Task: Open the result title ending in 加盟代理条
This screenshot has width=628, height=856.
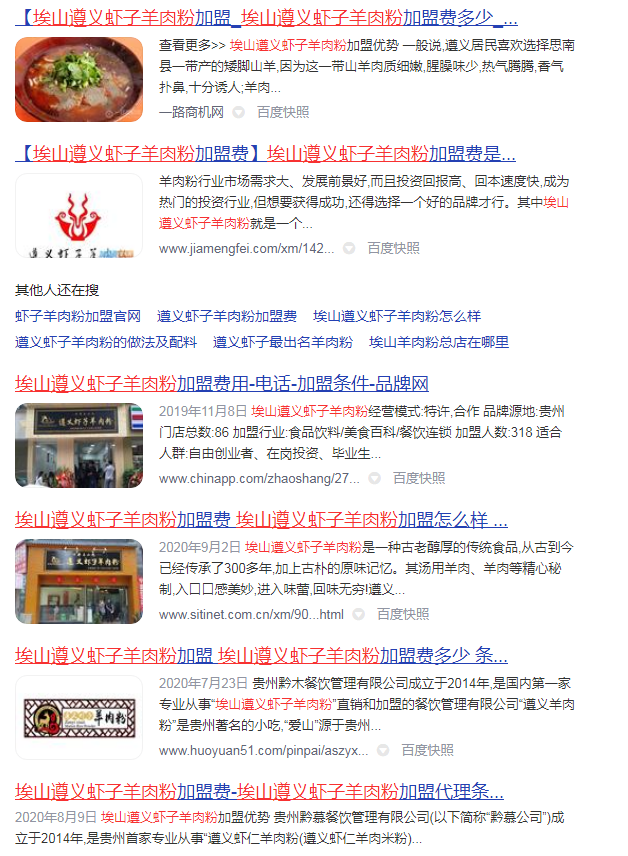Action: pyautogui.click(x=259, y=792)
